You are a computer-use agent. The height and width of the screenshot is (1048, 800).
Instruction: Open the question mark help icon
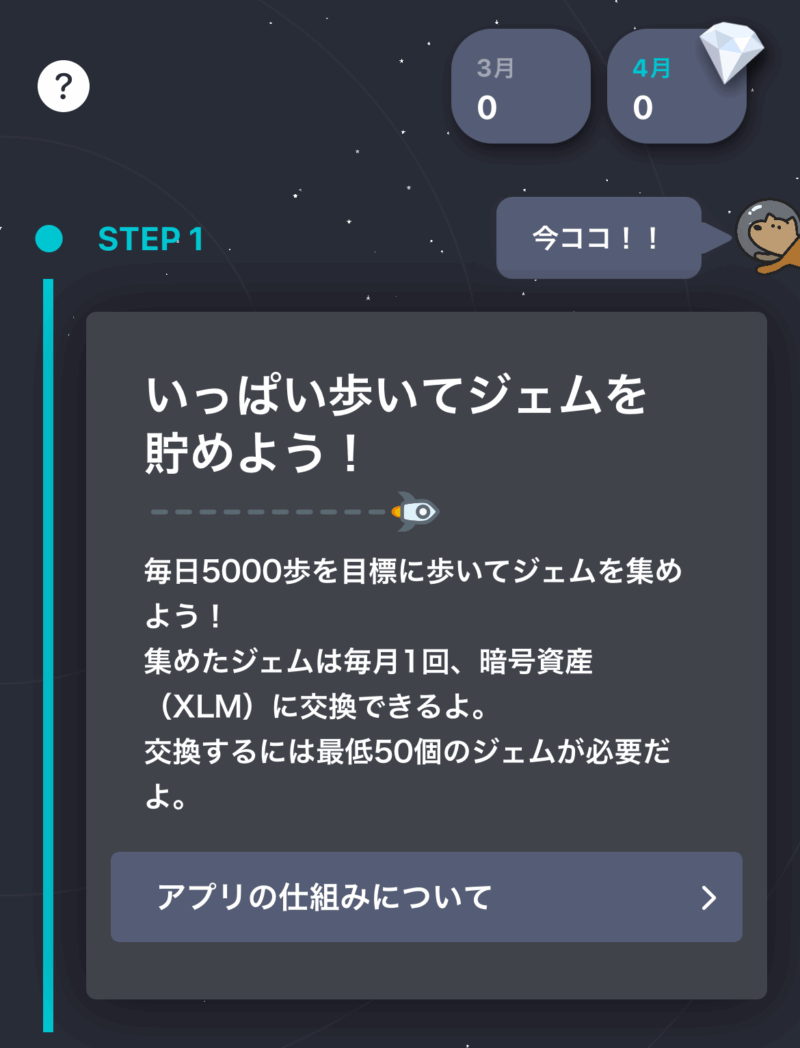[x=64, y=88]
